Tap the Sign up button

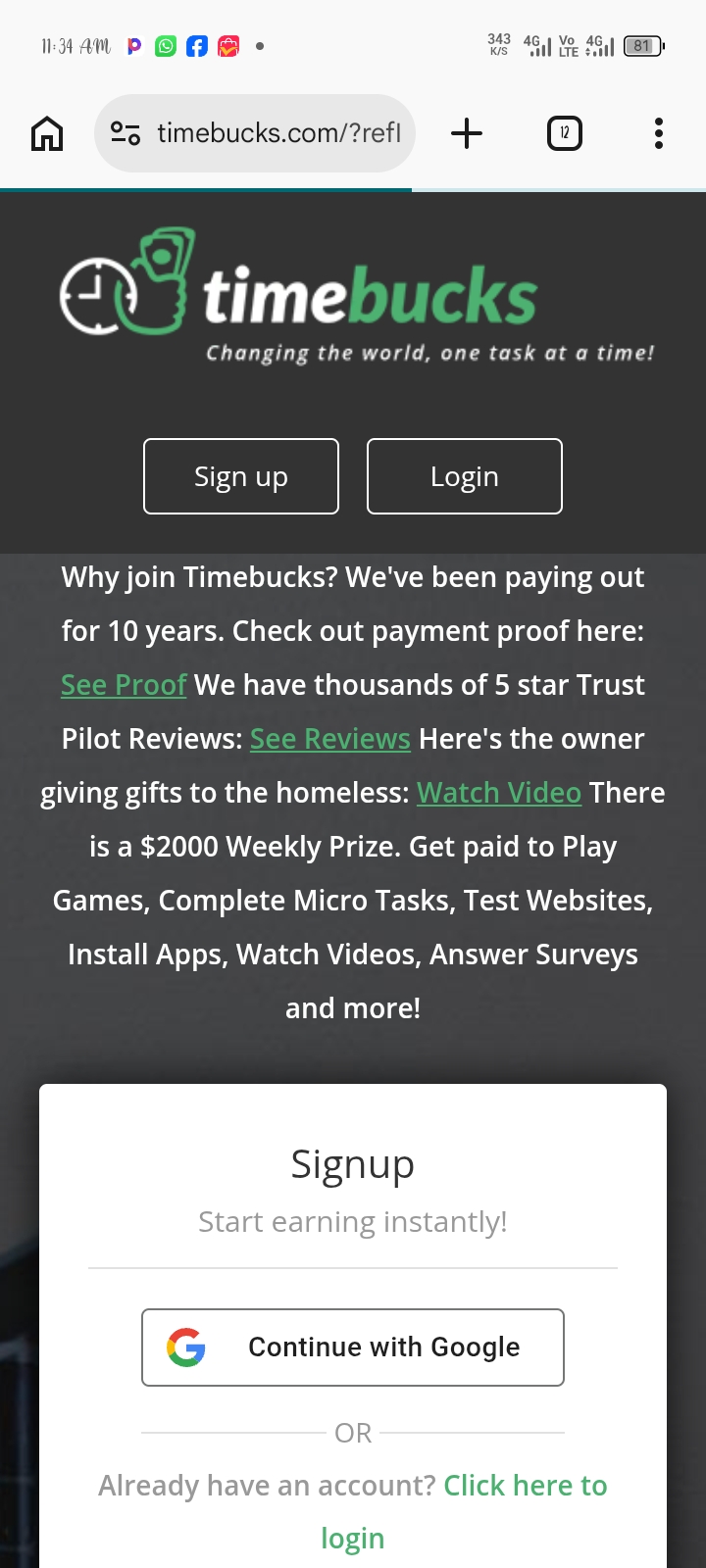(x=241, y=476)
